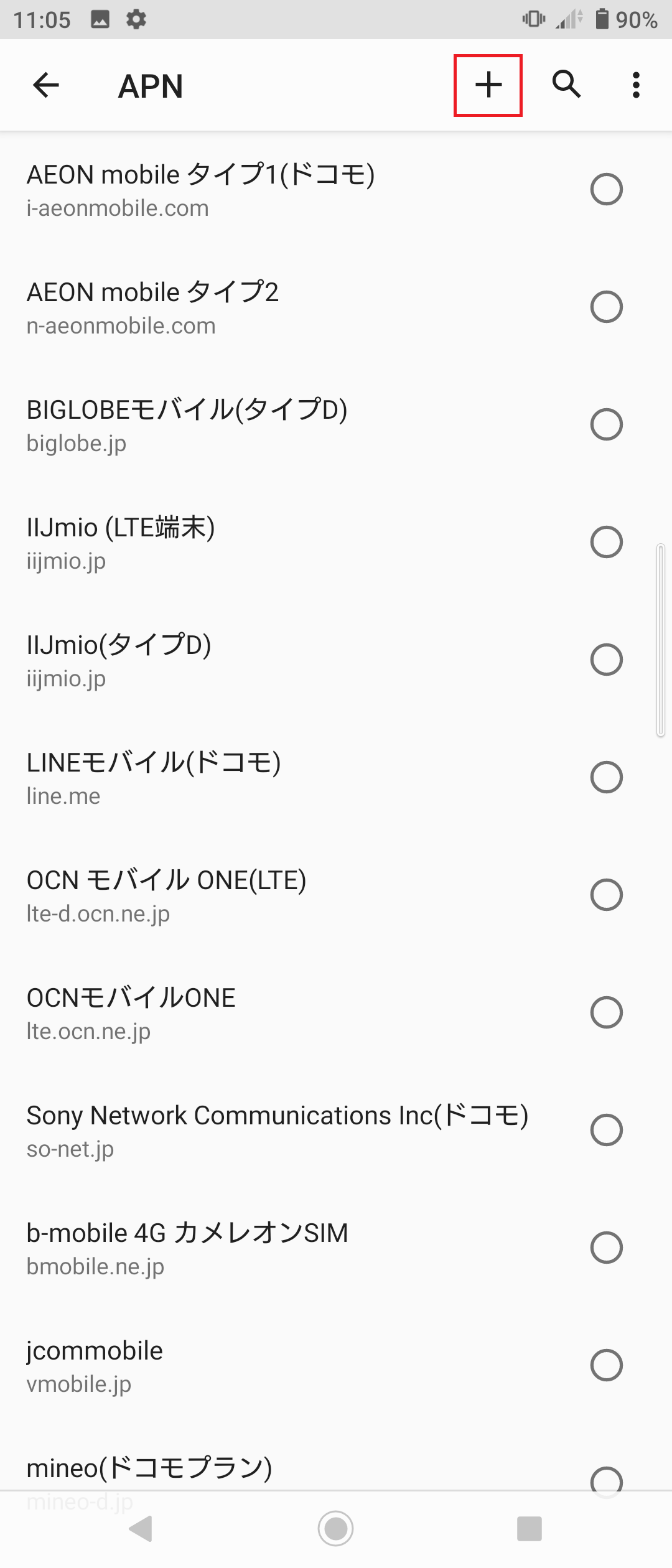Select Sony Network Communications Inc(ドコモ) radio button
The image size is (672, 1568).
tap(606, 1131)
